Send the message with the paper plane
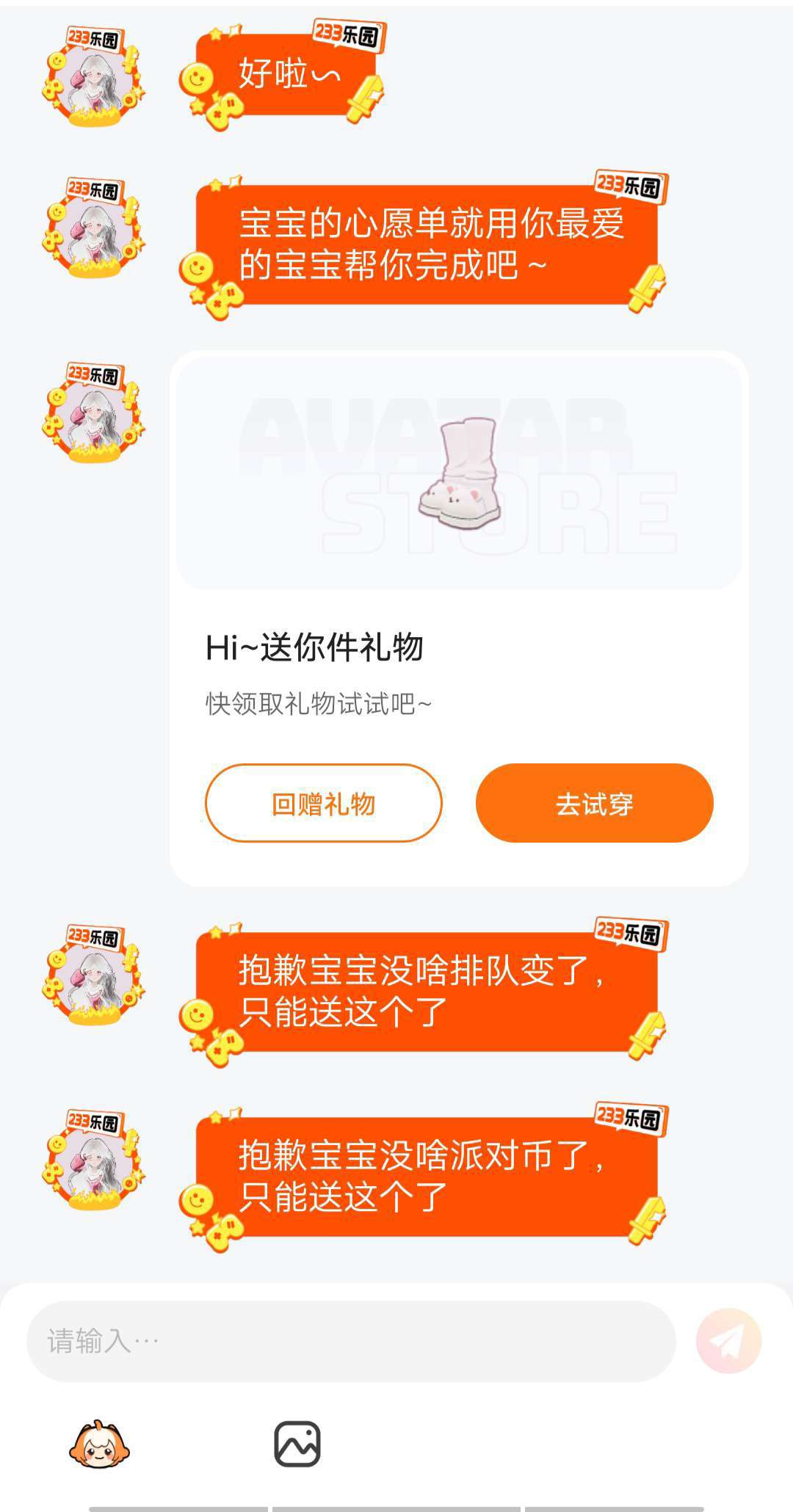This screenshot has height=1512, width=793. coord(728,1341)
